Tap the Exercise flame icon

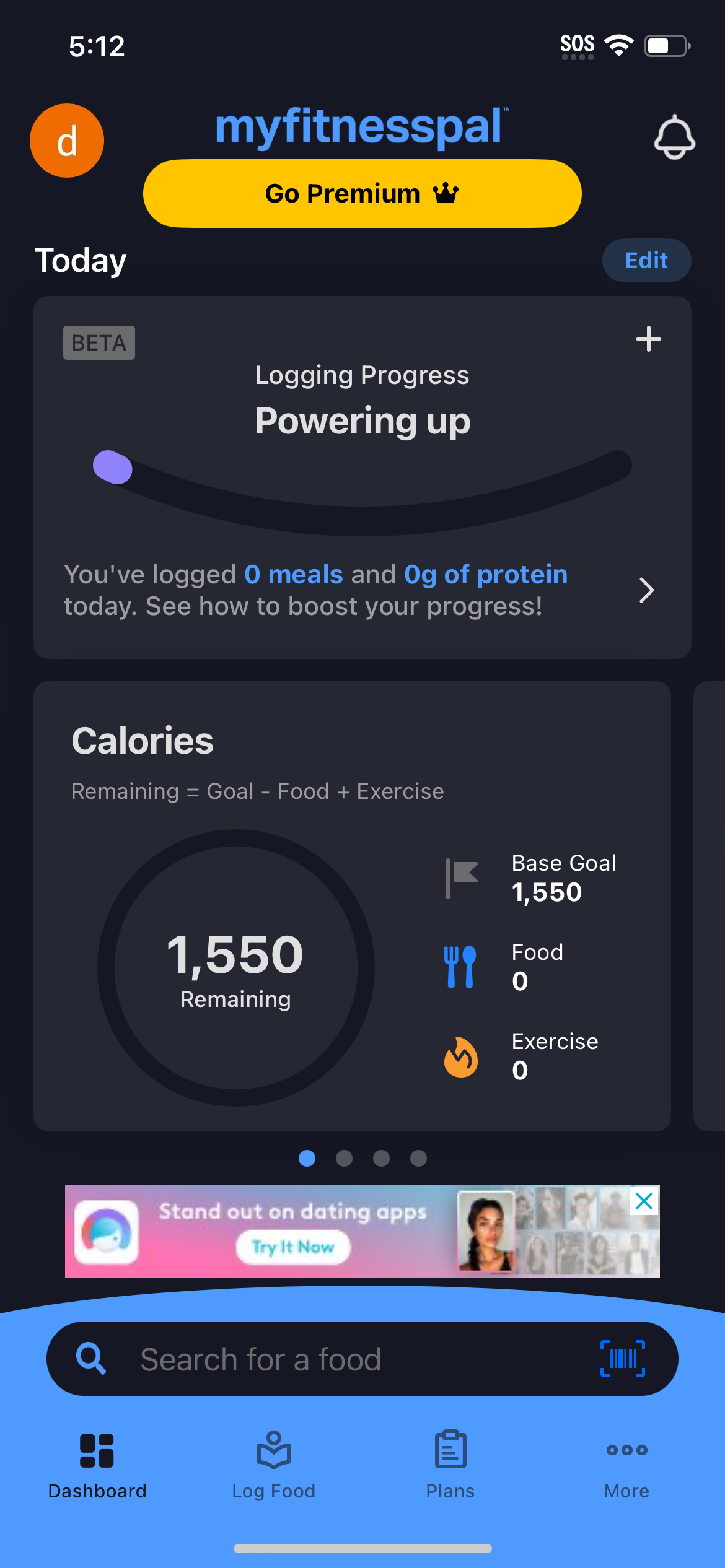[x=460, y=1057]
